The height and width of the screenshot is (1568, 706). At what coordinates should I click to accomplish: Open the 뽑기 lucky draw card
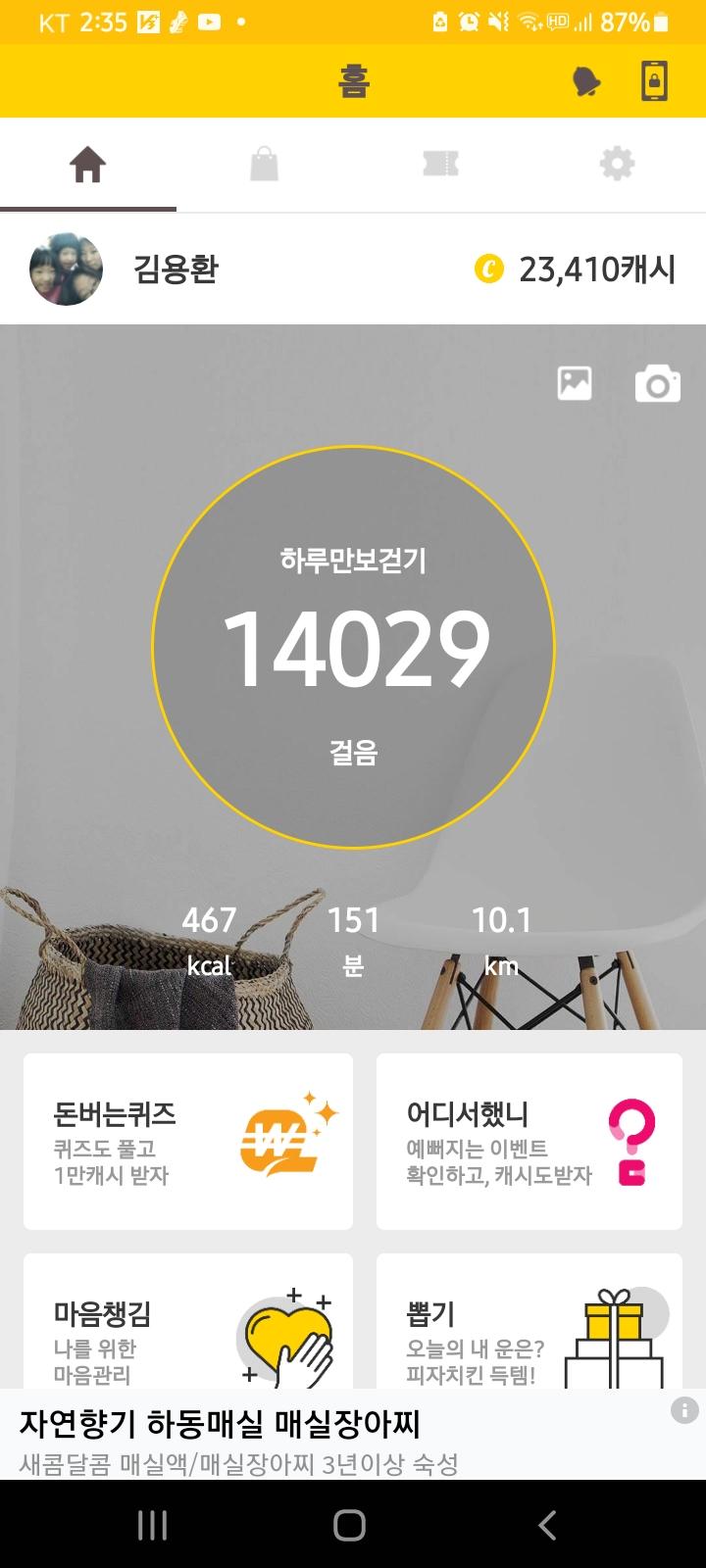529,1323
